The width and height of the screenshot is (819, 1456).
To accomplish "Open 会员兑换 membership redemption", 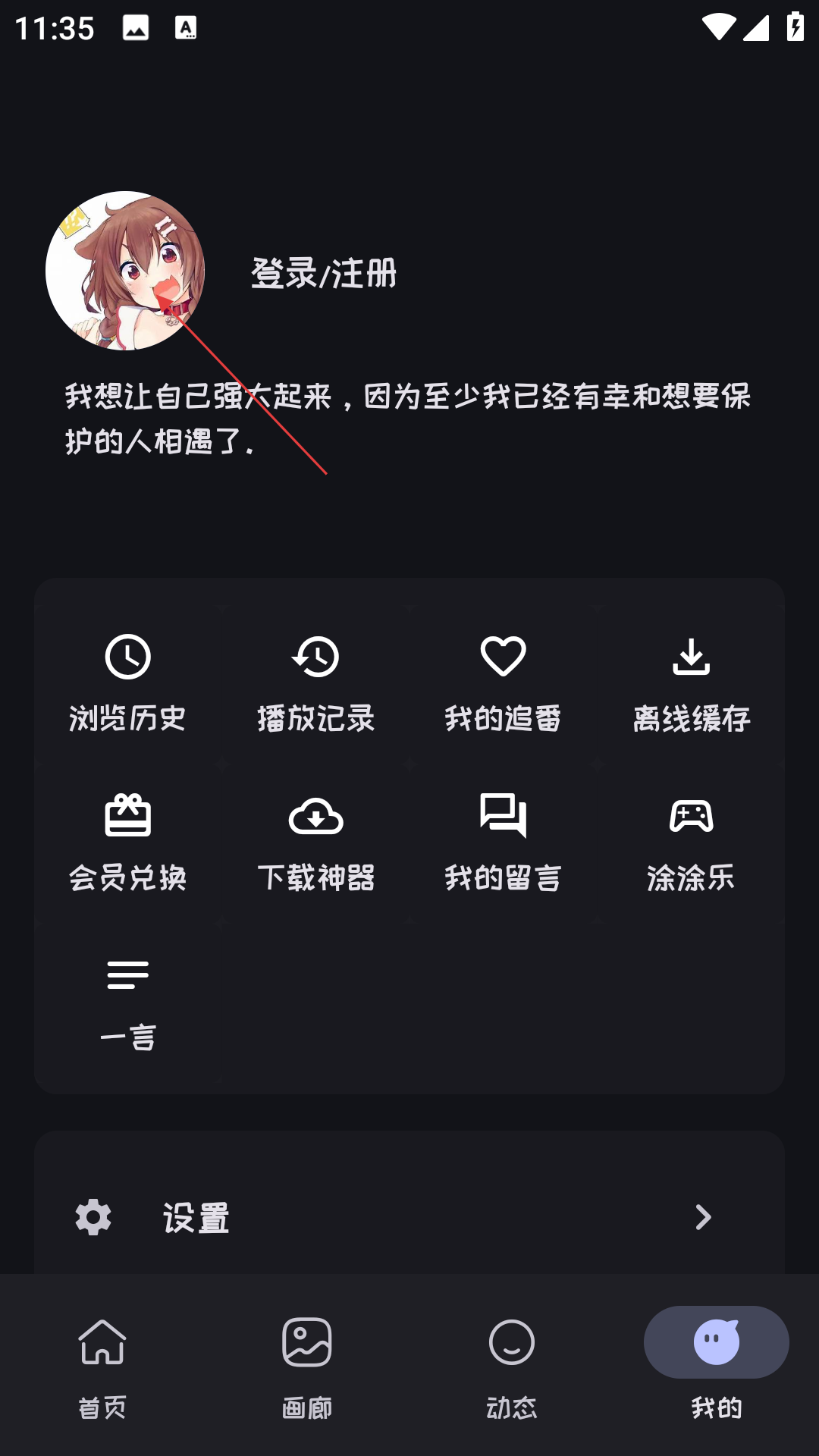I will (127, 842).
